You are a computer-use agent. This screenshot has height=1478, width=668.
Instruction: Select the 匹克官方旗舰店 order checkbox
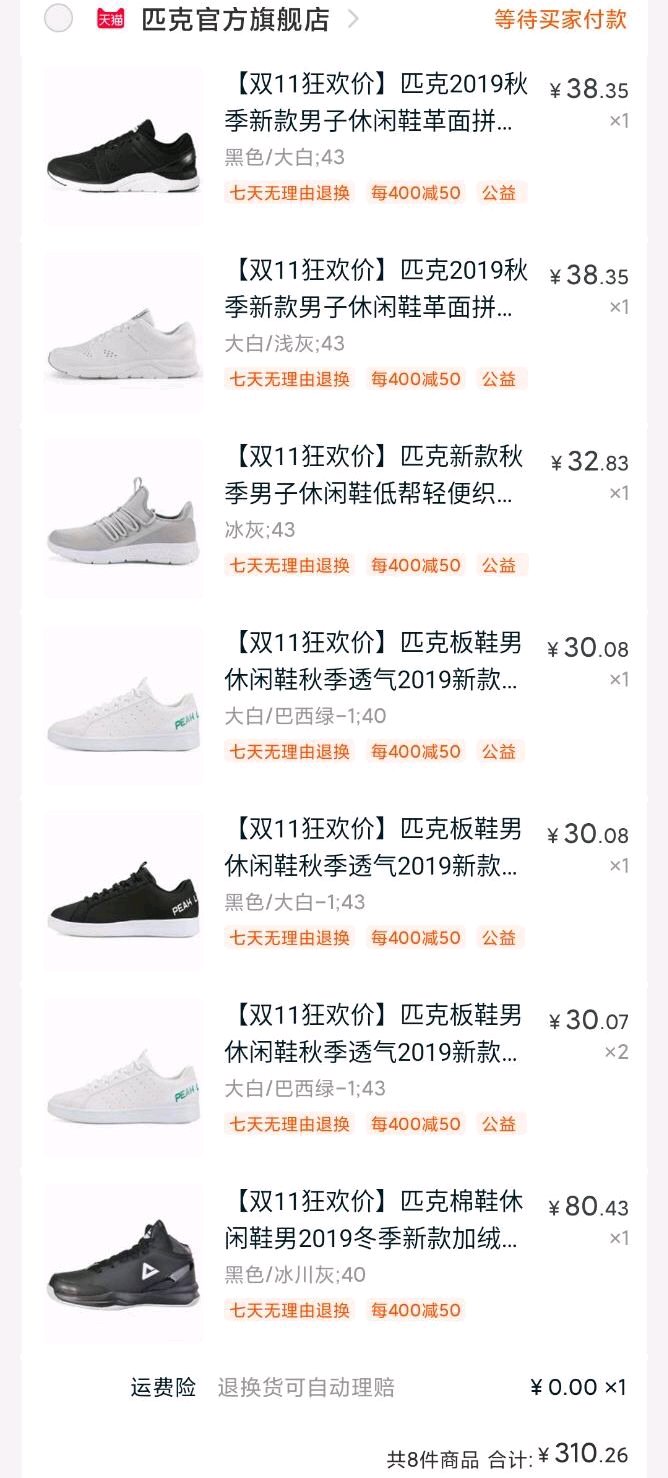click(59, 18)
